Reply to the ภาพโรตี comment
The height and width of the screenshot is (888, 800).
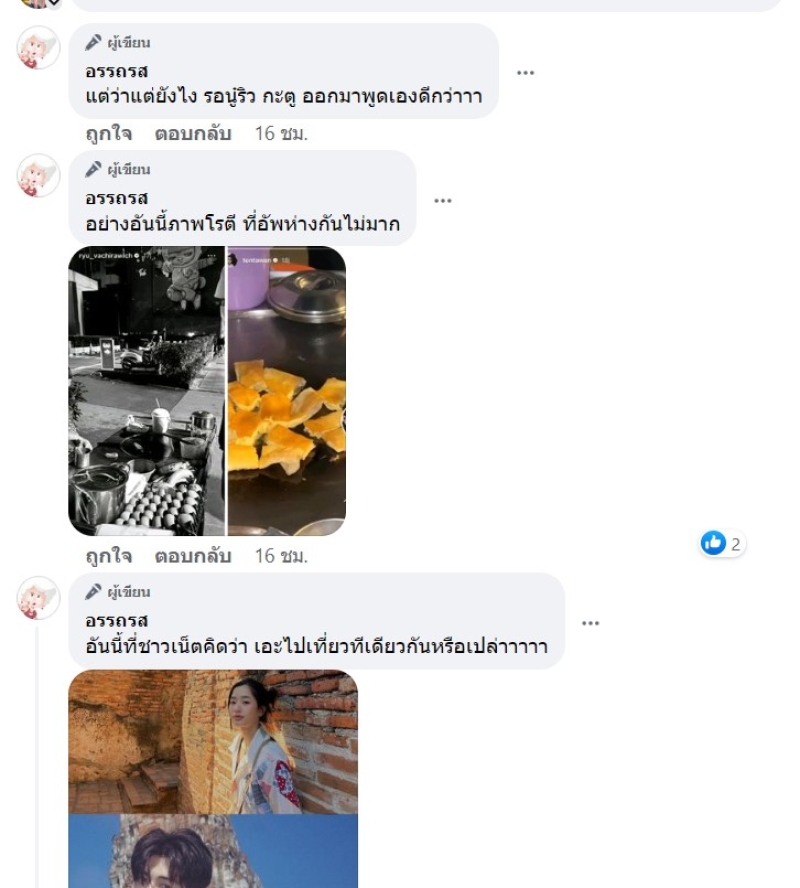193,556
